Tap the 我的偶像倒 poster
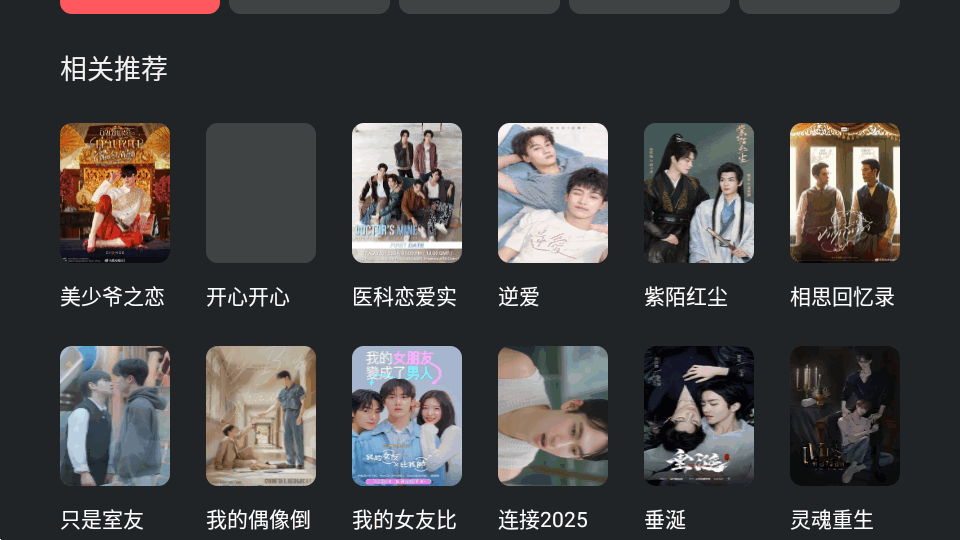960x540 pixels. (261, 416)
